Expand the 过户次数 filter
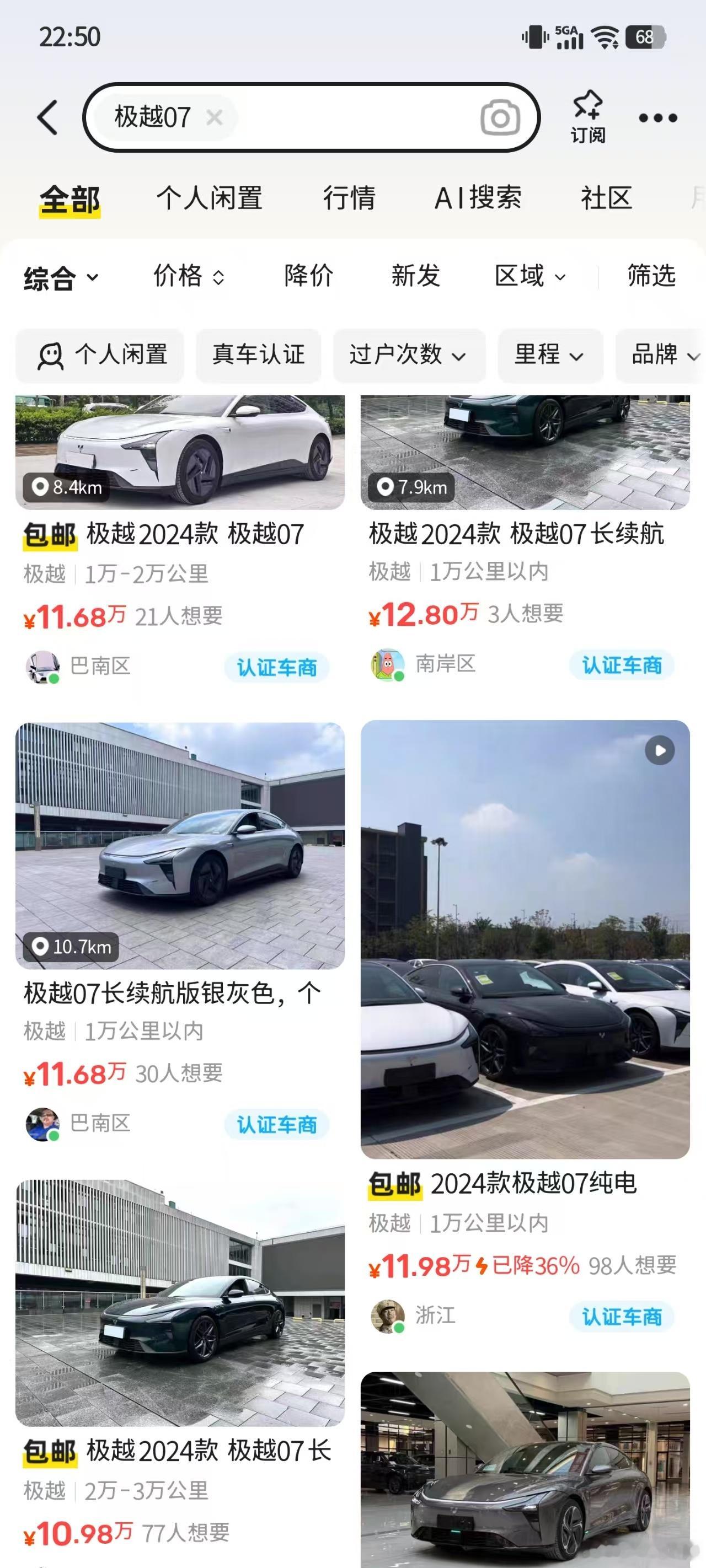This screenshot has height=1568, width=706. 408,355
